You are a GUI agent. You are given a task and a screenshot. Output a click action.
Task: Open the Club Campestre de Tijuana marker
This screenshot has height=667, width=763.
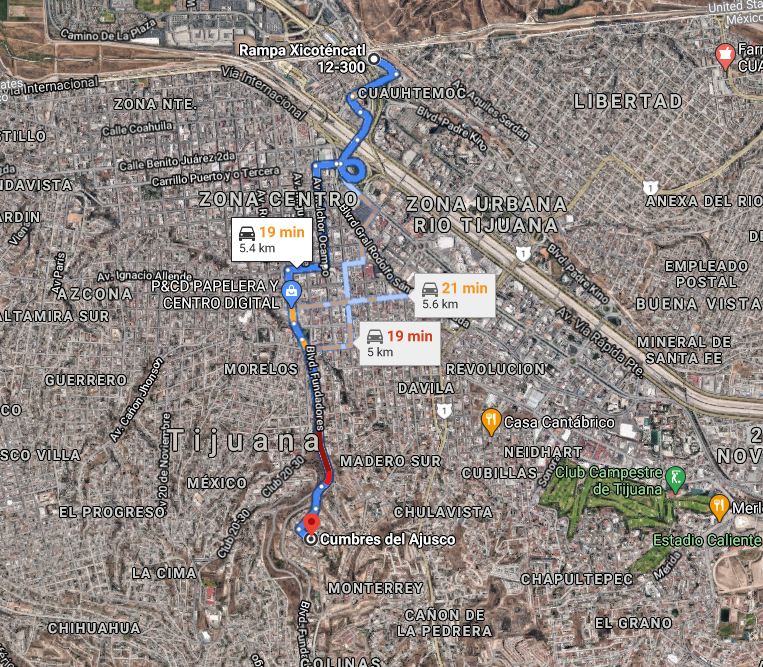[675, 477]
